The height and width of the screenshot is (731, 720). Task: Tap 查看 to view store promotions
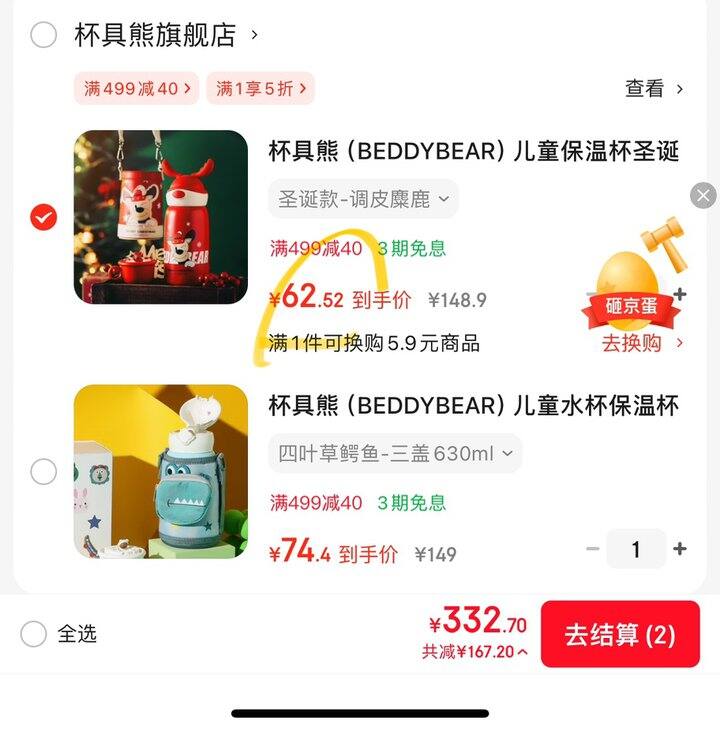654,89
